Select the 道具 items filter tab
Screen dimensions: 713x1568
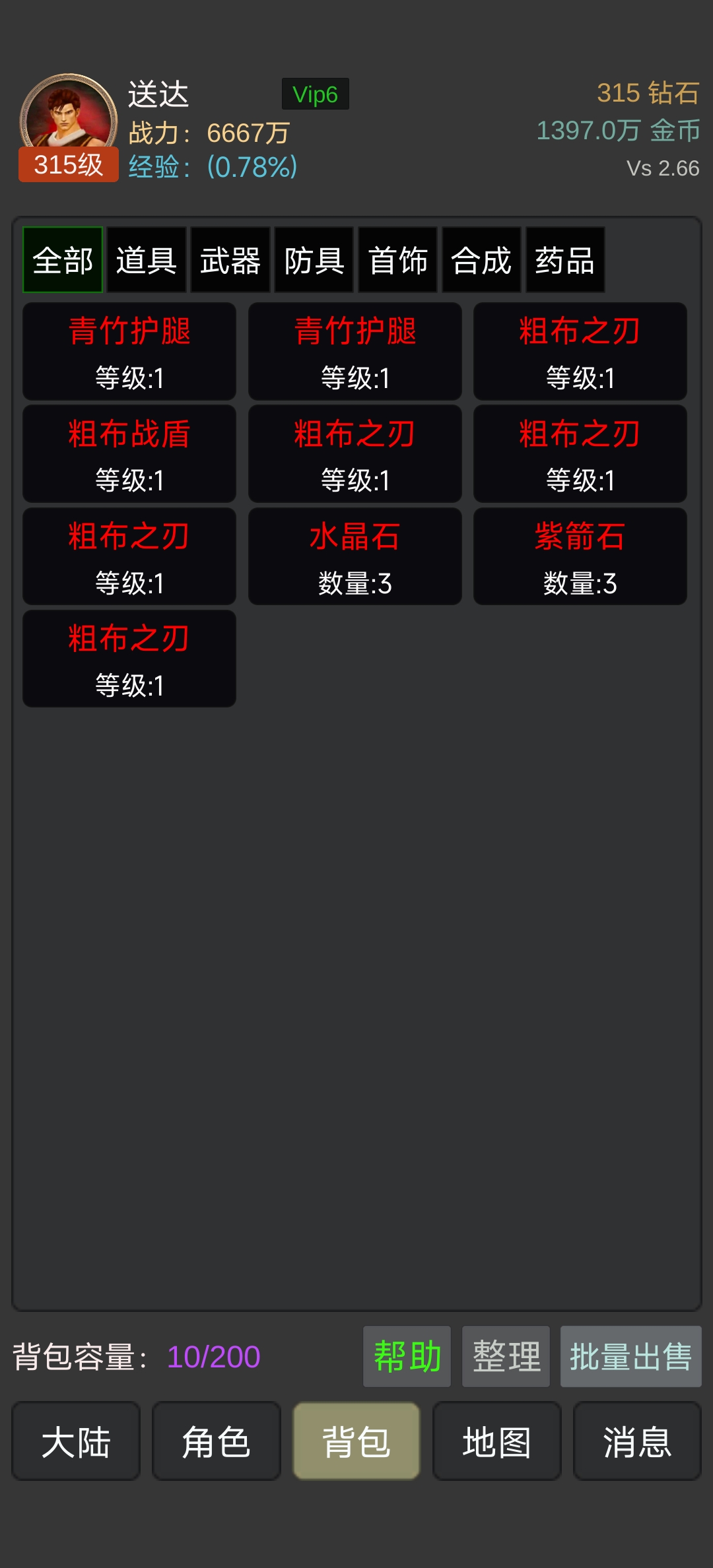(x=147, y=260)
